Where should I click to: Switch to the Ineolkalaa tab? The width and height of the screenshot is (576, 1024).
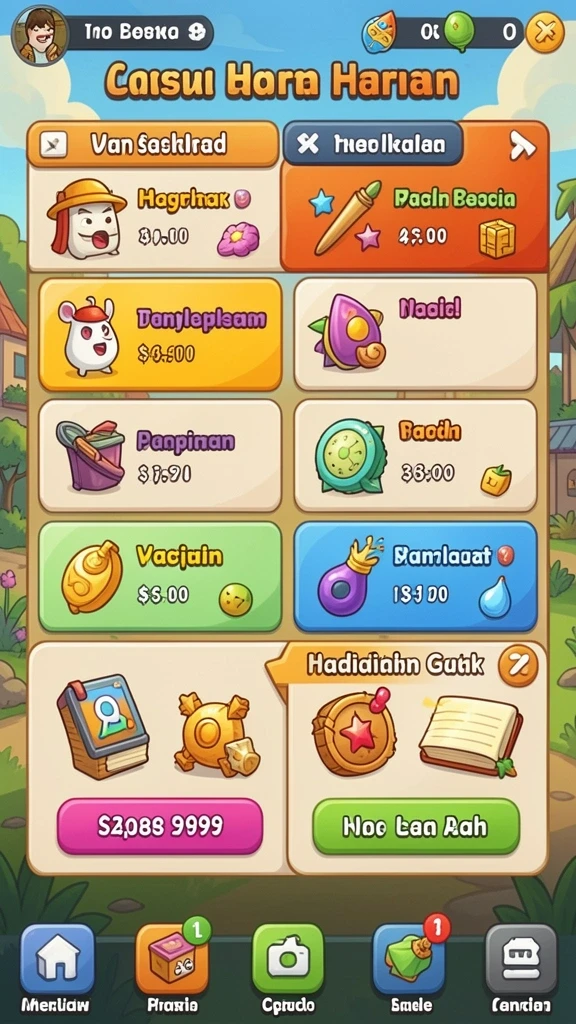click(x=373, y=143)
